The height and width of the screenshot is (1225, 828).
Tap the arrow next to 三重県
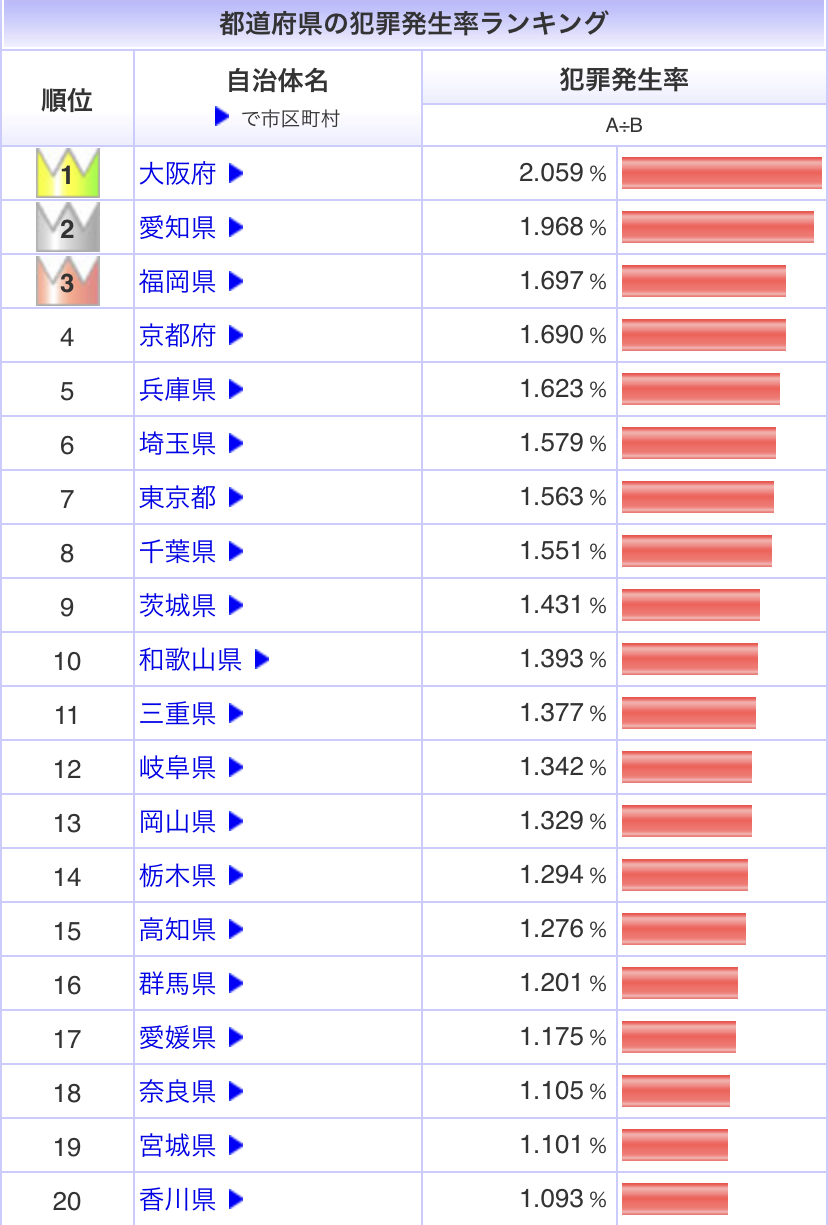tap(236, 713)
